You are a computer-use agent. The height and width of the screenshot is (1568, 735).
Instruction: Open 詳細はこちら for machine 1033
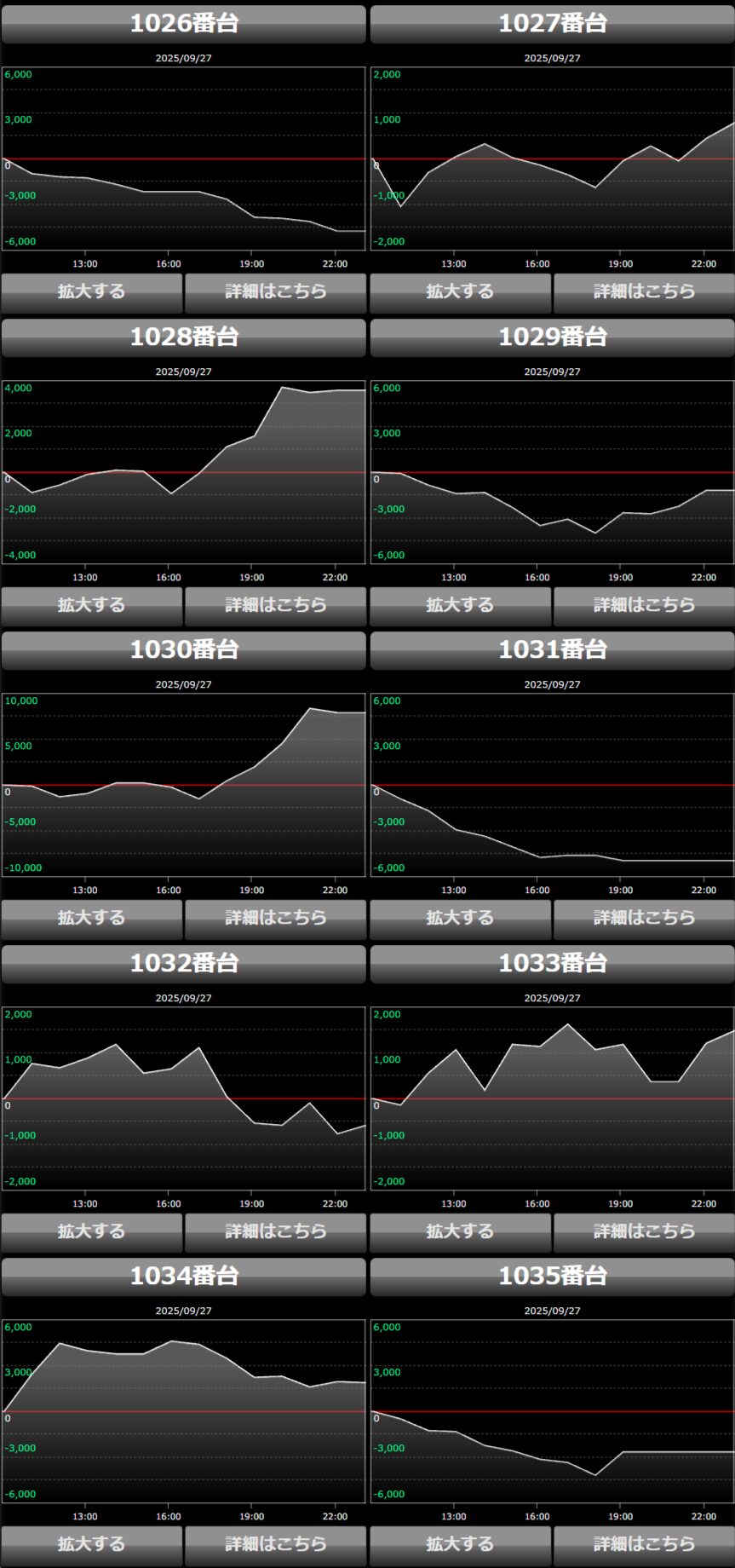(644, 1231)
